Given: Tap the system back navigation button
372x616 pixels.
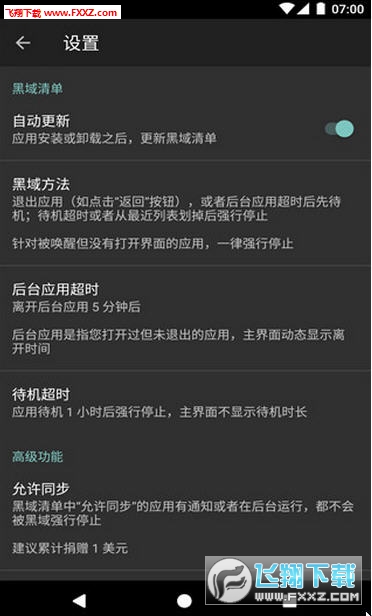Looking at the screenshot, I should click(80, 600).
